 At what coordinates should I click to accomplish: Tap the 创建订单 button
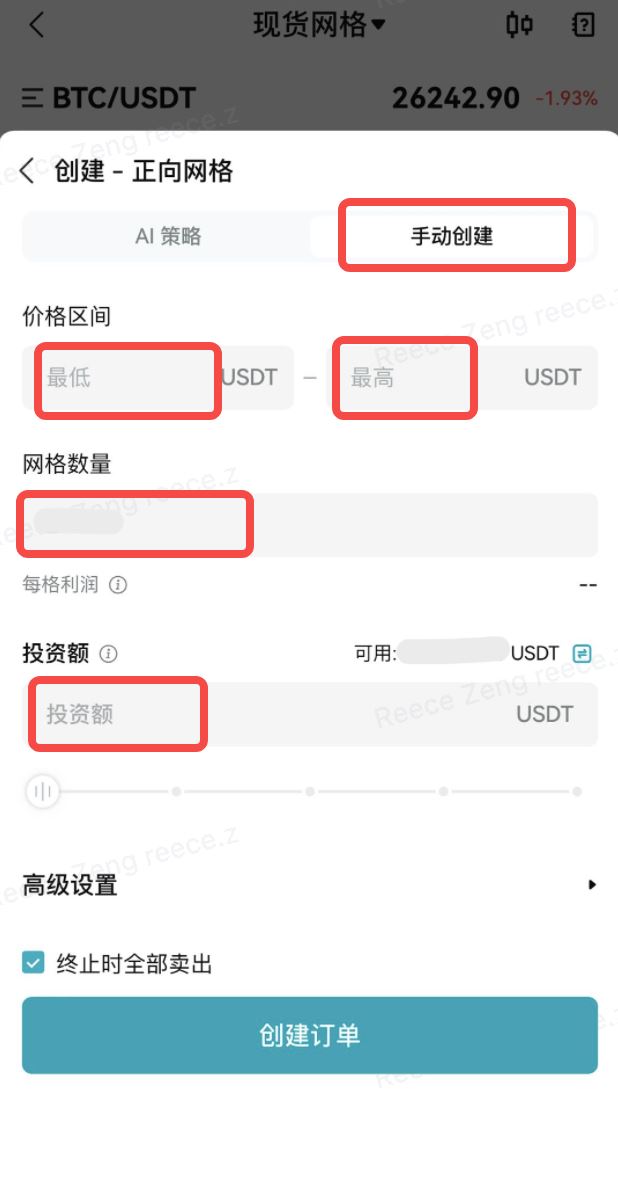309,1035
